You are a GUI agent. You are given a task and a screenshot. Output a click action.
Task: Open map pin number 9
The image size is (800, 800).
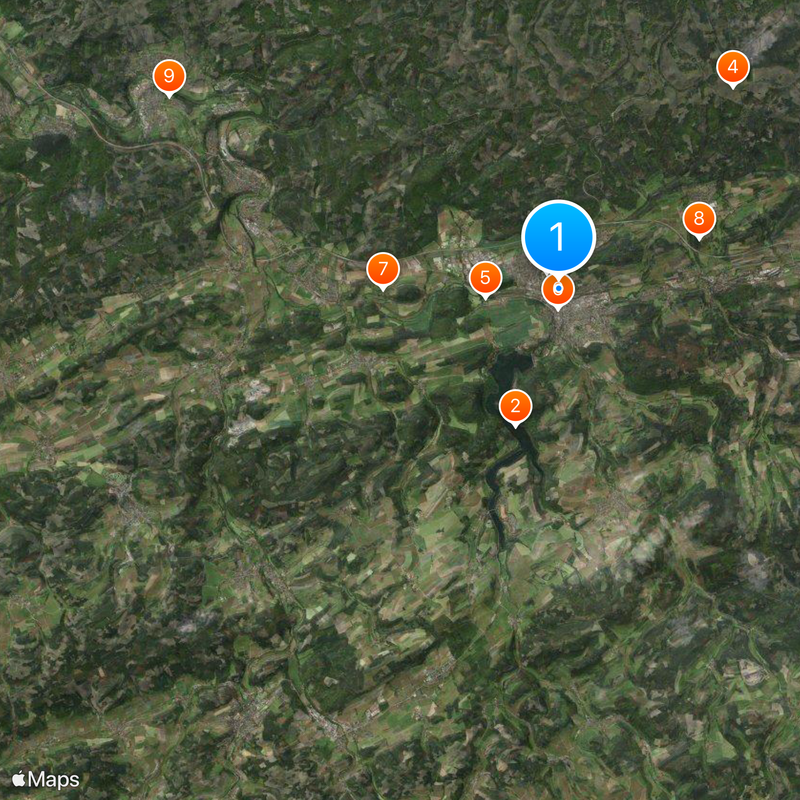168,76
